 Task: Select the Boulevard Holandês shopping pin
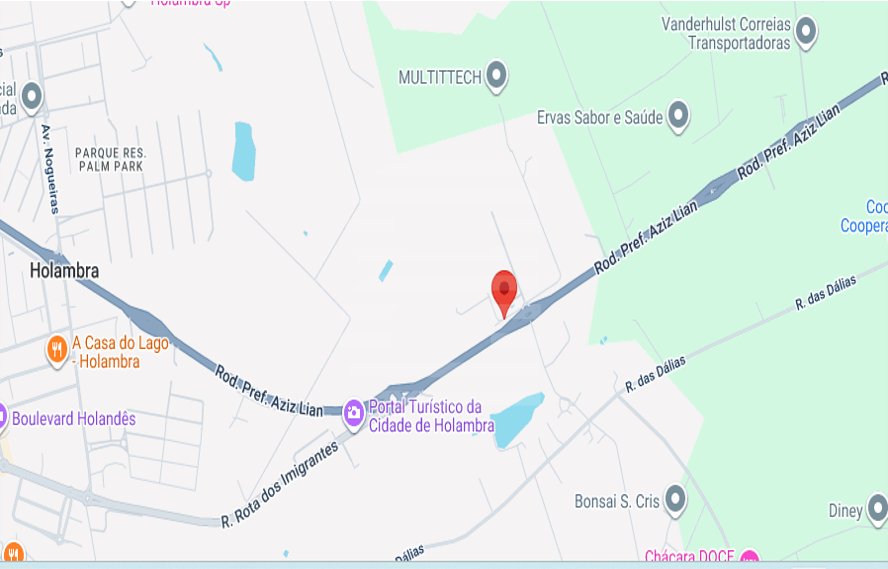[x=3, y=417]
